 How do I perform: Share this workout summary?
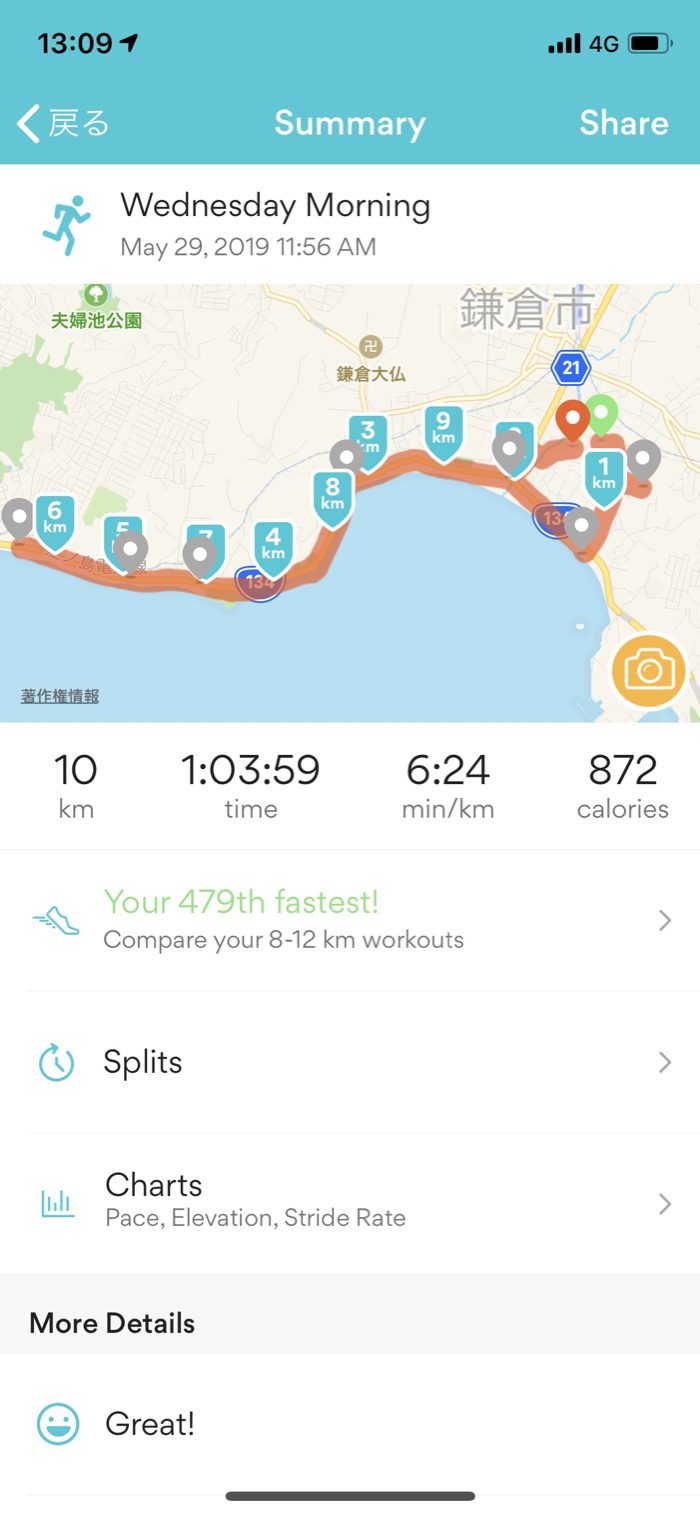point(623,123)
